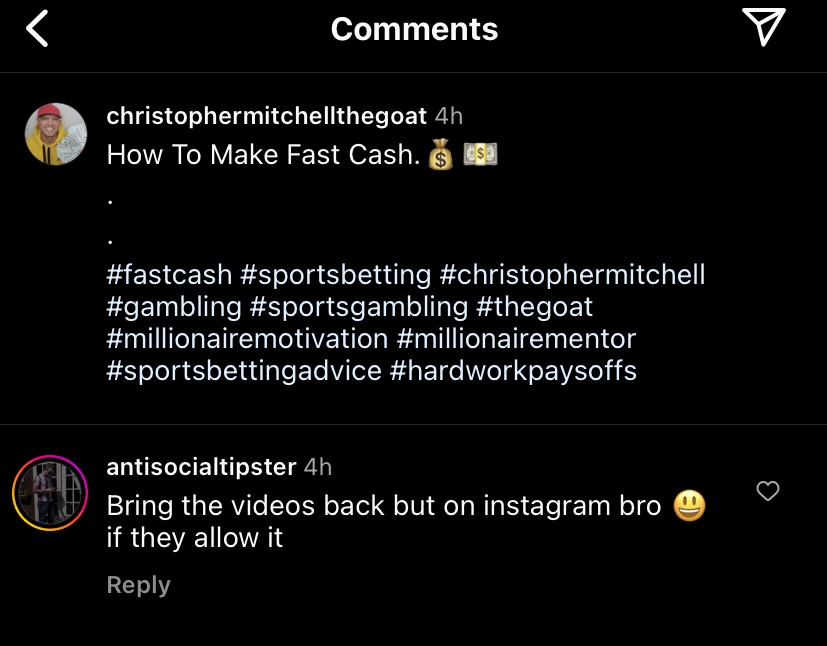Open the #gambling hashtag
The width and height of the screenshot is (827, 646).
pyautogui.click(x=174, y=306)
